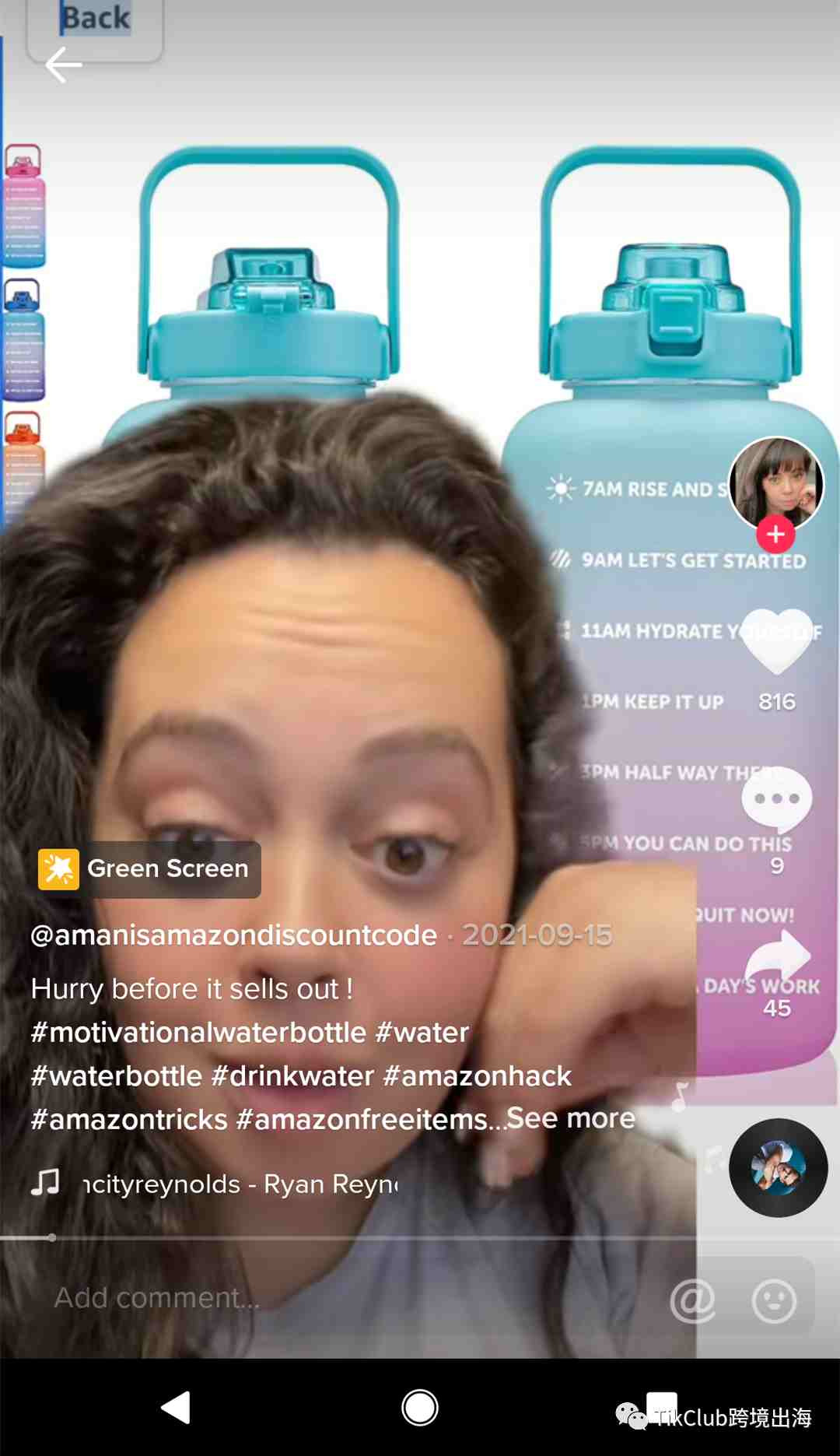Tap the back arrow
This screenshot has height=1456, width=840.
point(64,65)
